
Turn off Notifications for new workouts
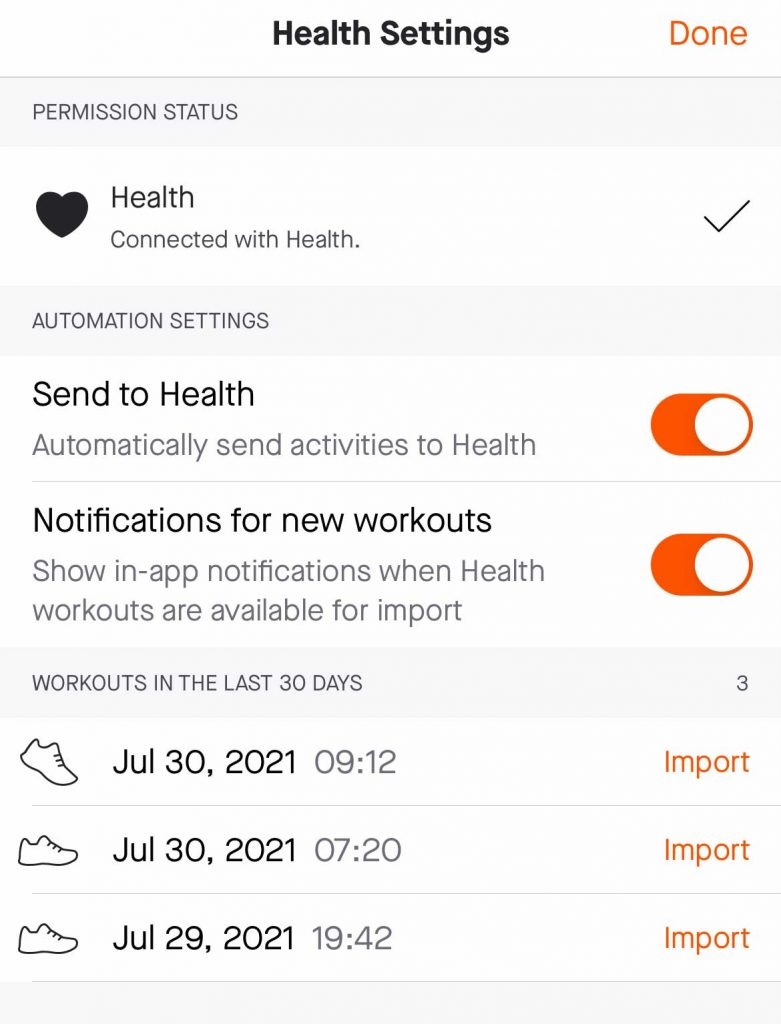700,564
